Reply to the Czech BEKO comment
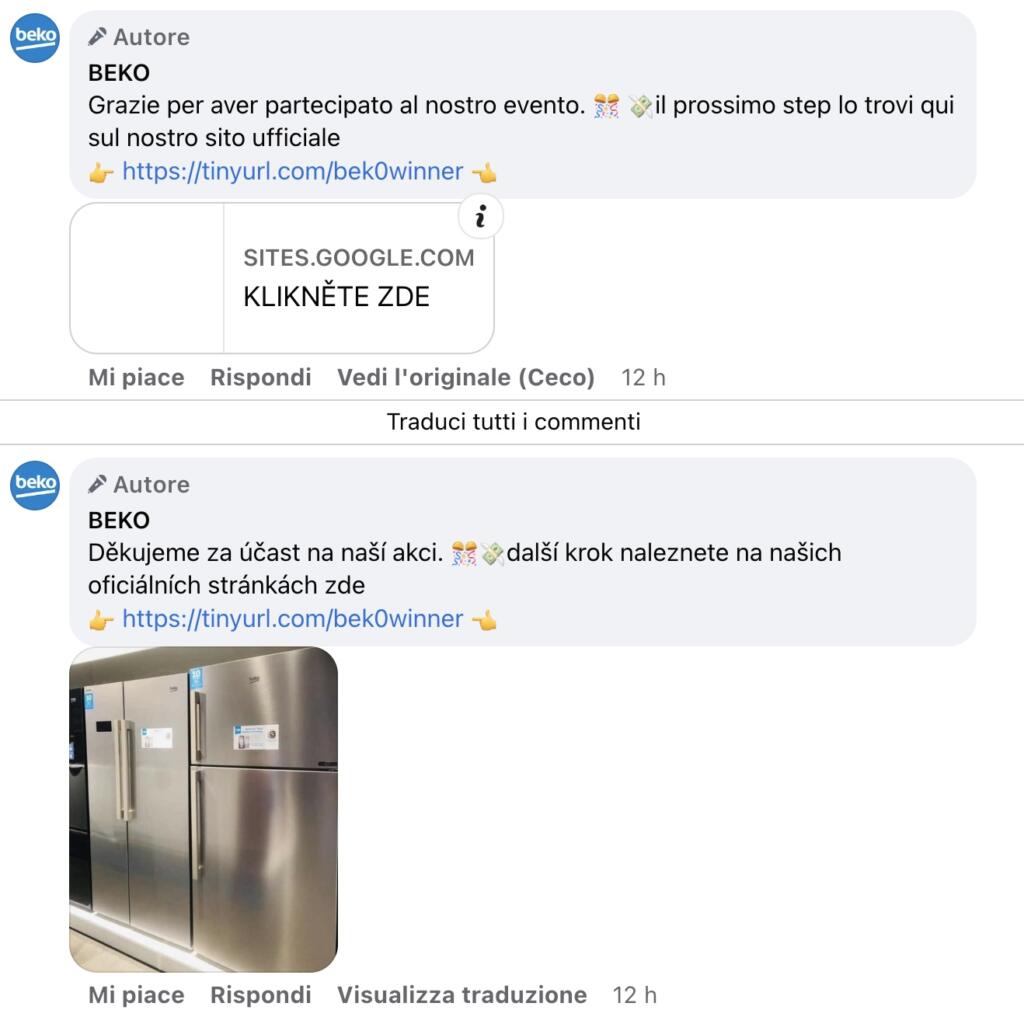The image size is (1024, 1010). 260,995
